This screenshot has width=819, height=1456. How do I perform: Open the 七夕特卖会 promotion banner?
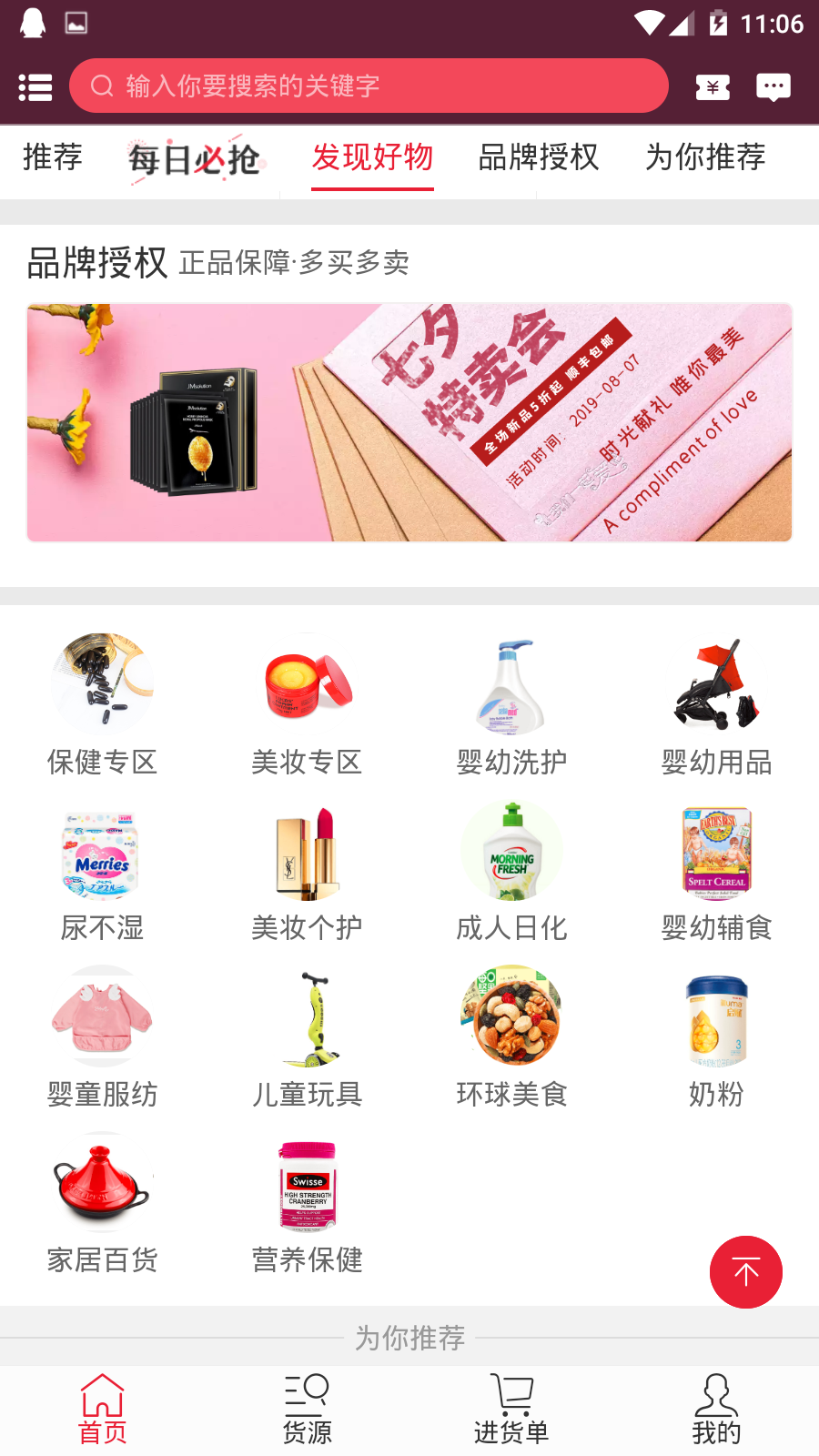409,422
